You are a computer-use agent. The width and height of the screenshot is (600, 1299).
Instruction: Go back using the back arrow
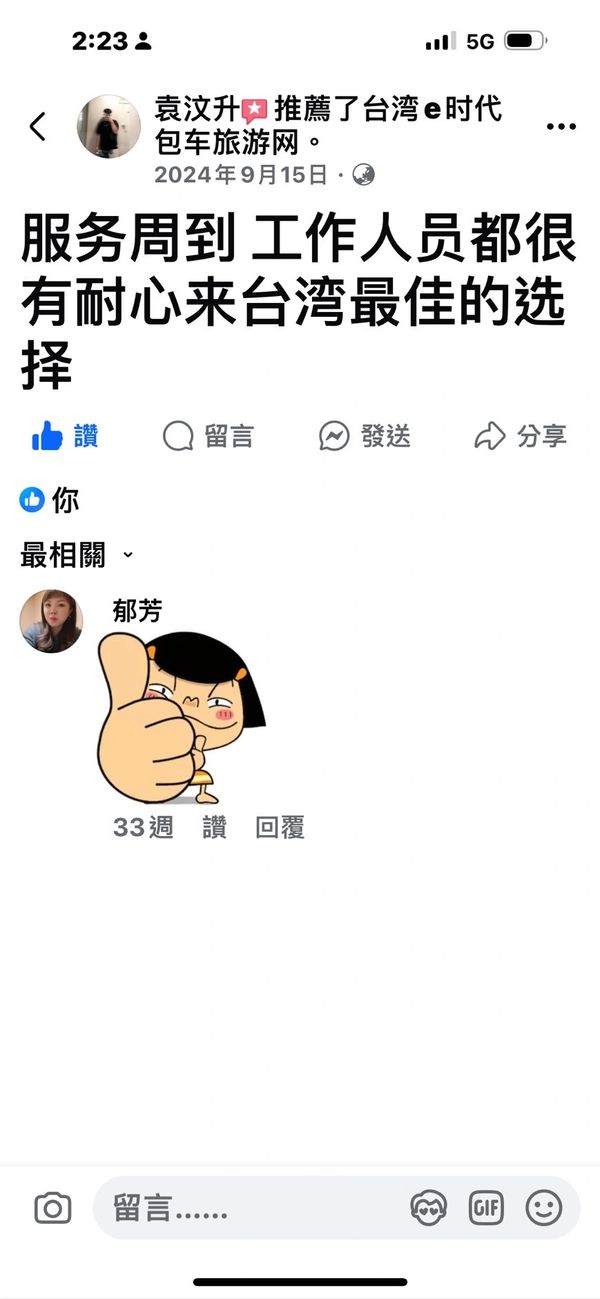(x=38, y=127)
